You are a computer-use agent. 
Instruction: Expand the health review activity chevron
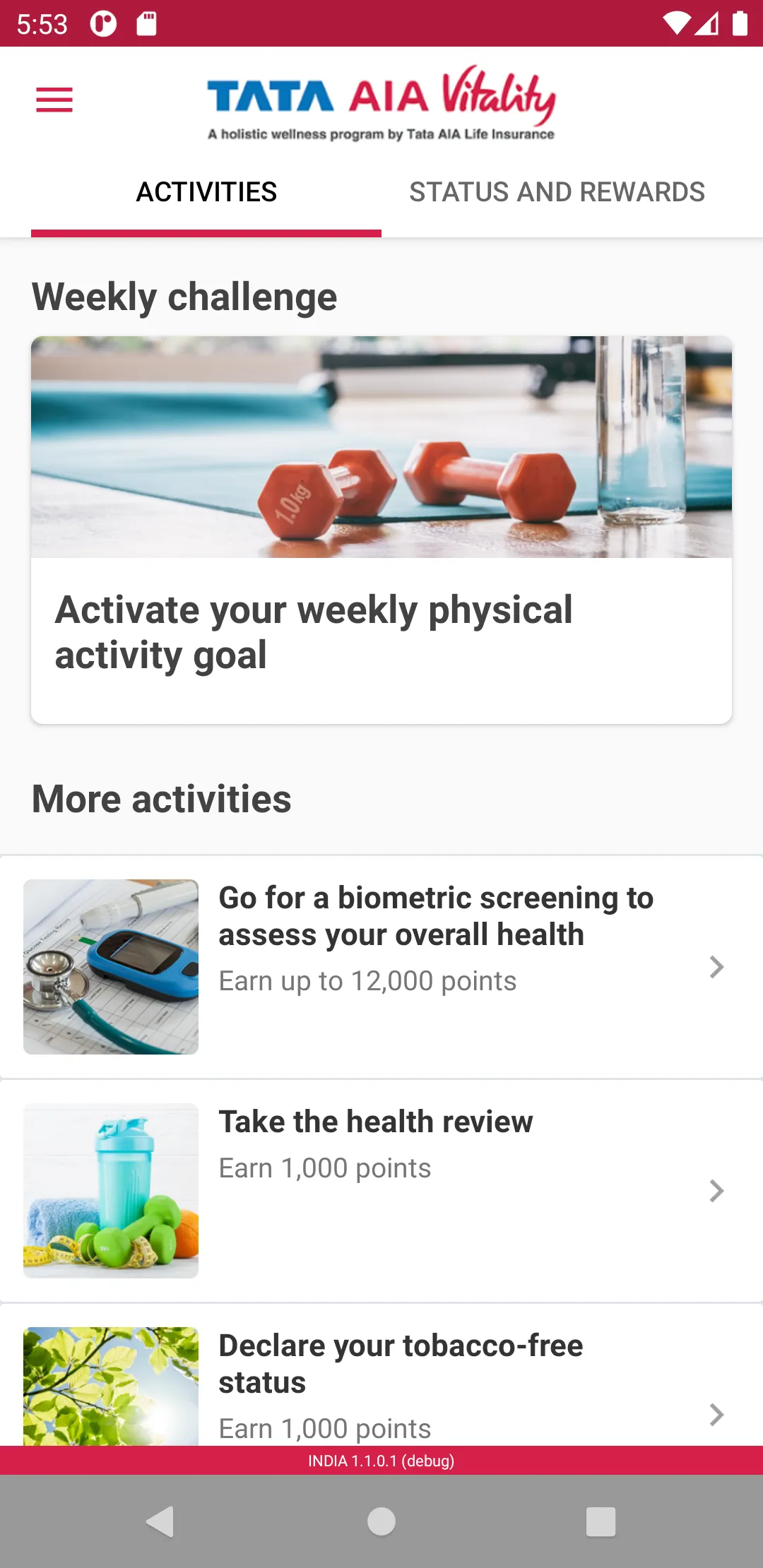(x=717, y=1191)
